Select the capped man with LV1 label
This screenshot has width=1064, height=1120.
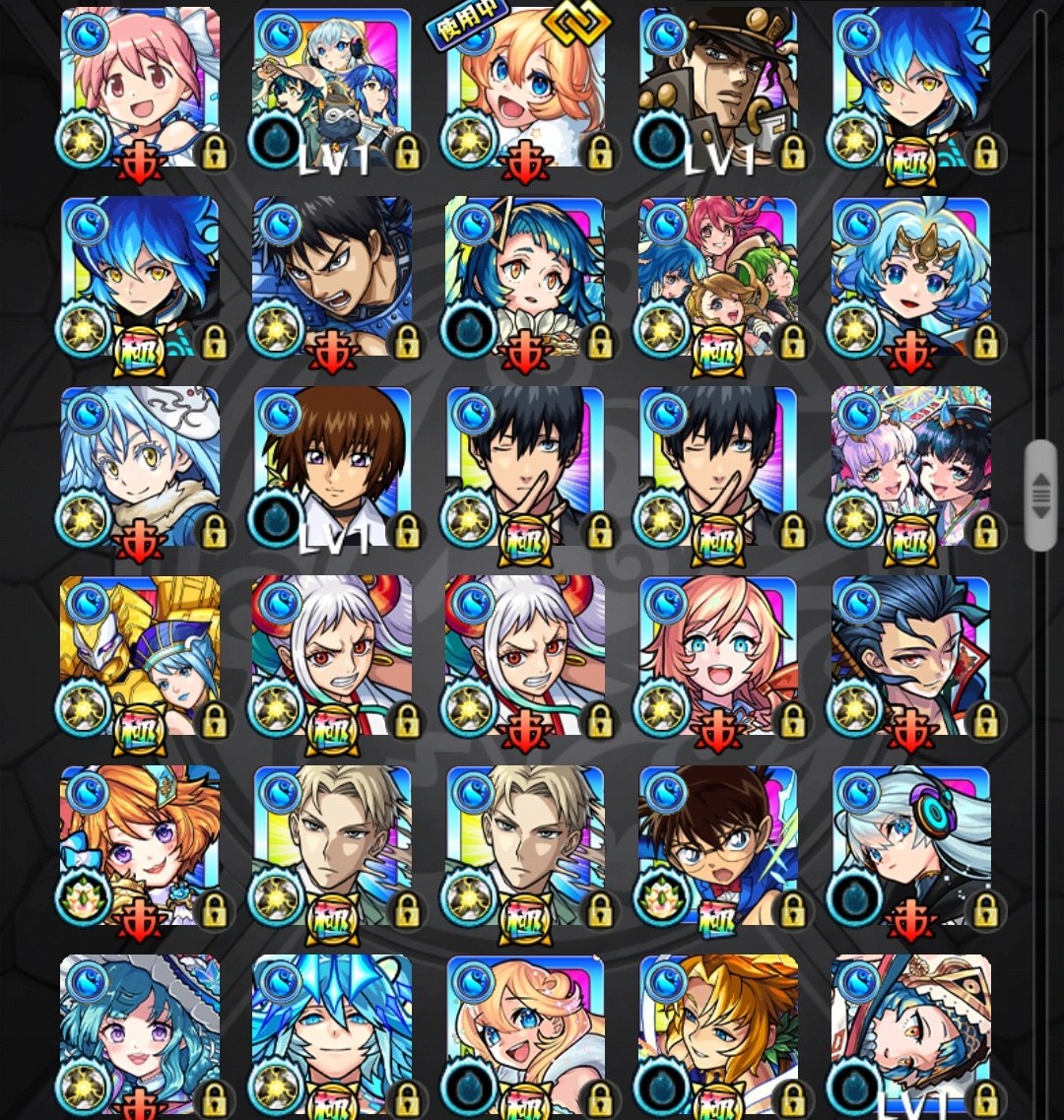(718, 87)
